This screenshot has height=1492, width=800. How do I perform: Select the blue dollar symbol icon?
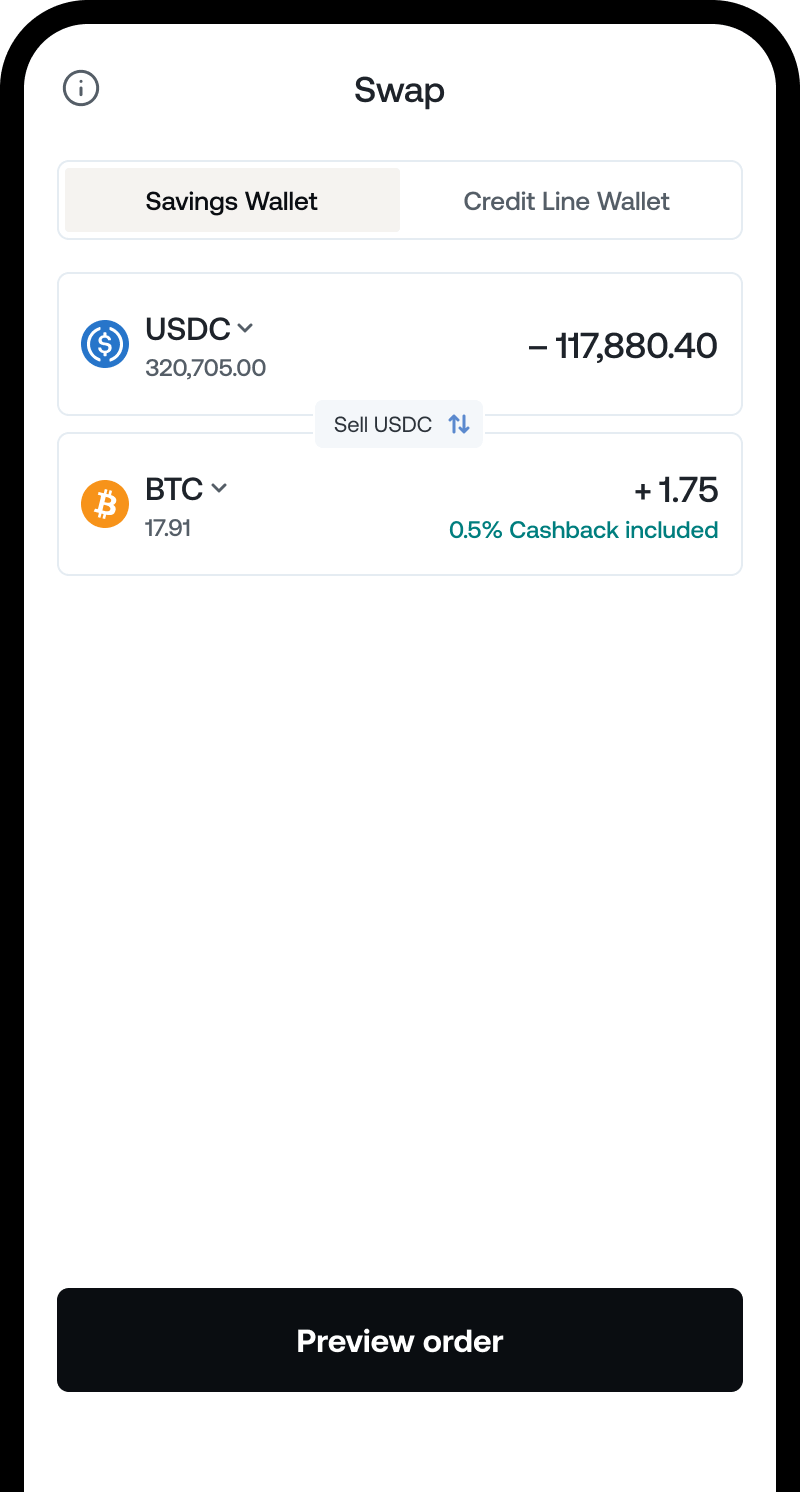coord(105,344)
